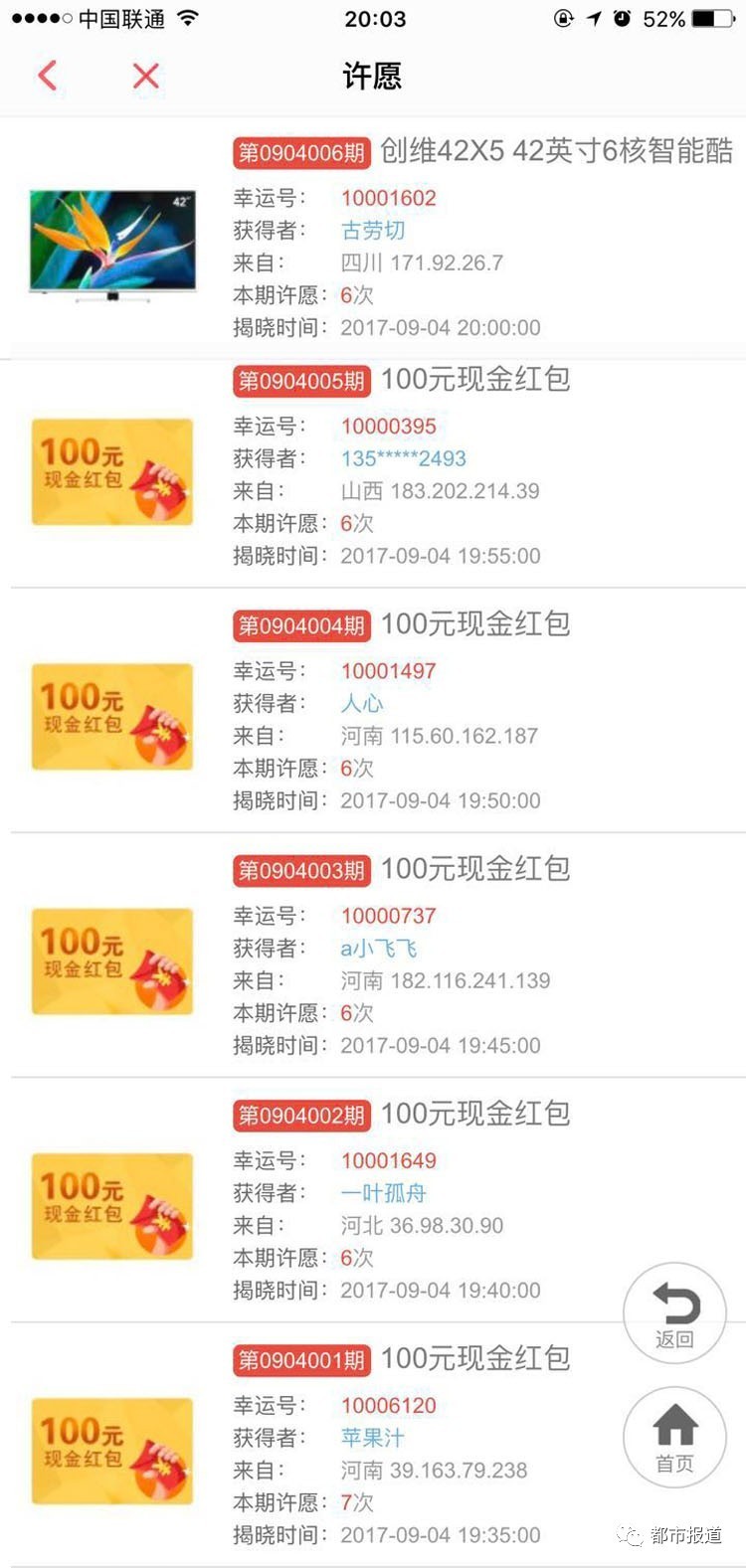The width and height of the screenshot is (746, 1568).
Task: Tap the 第0904003期 issue badge
Action: [x=300, y=870]
